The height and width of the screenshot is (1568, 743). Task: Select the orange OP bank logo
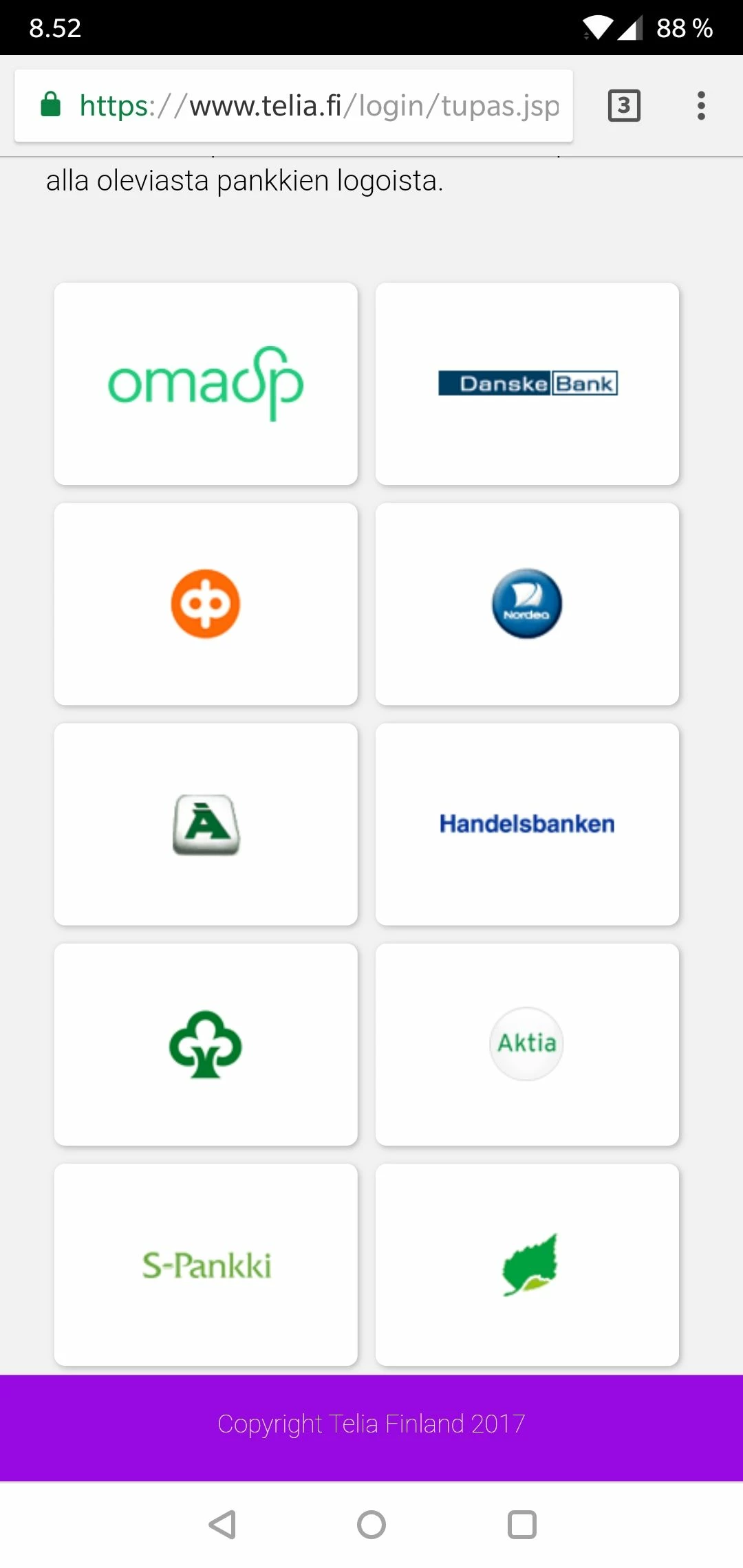click(x=205, y=604)
